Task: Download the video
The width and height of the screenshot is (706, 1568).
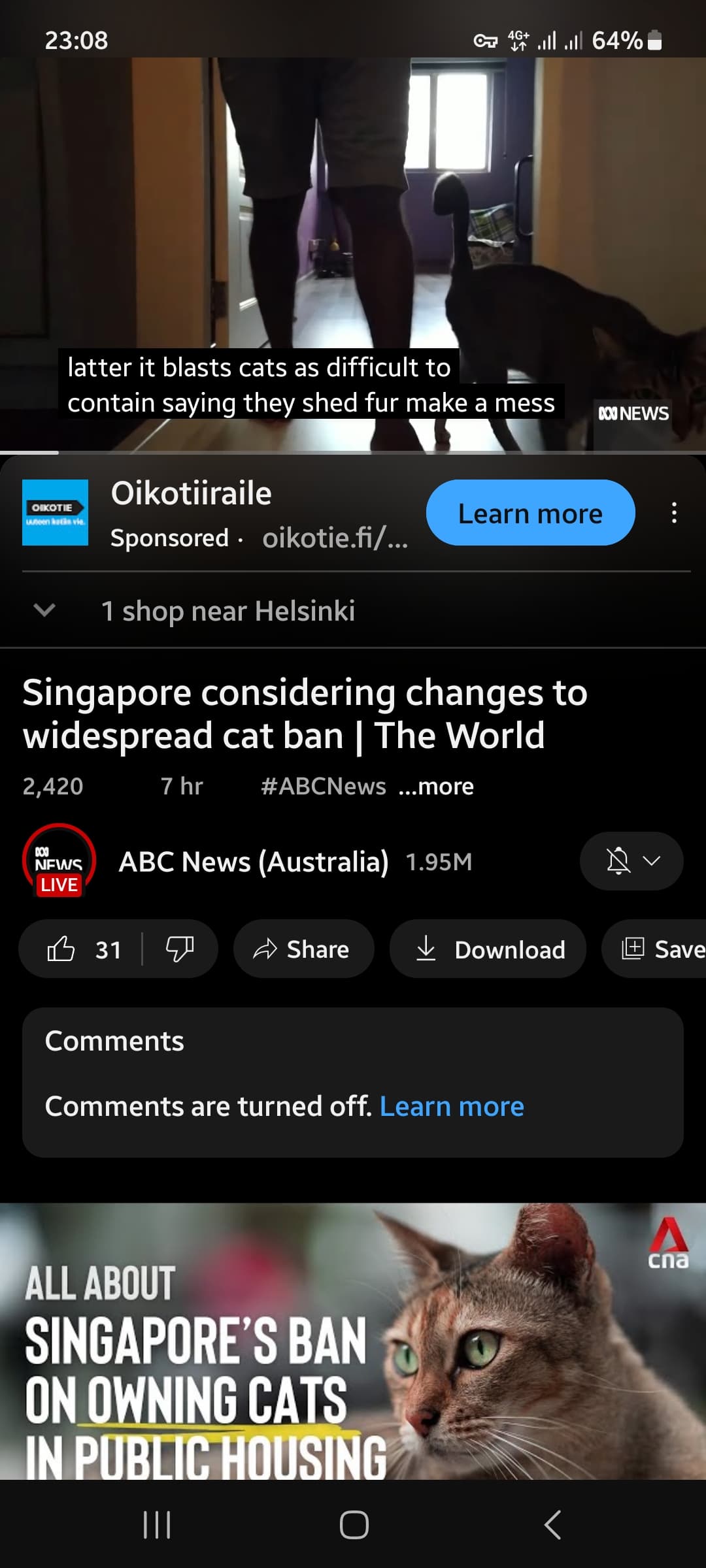Action: tap(488, 949)
